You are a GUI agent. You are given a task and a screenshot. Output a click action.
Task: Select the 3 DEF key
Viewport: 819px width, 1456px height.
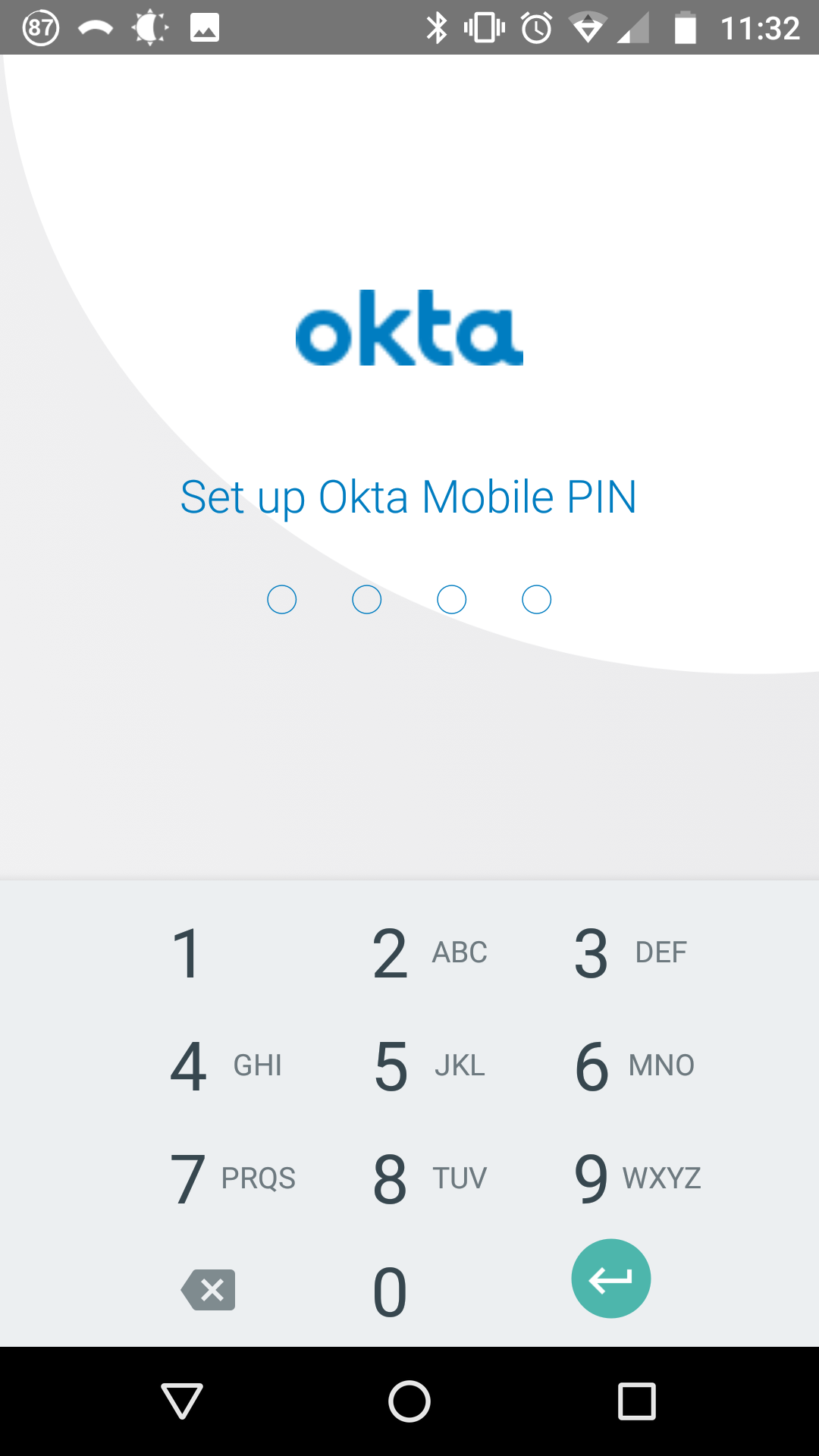[x=611, y=953]
